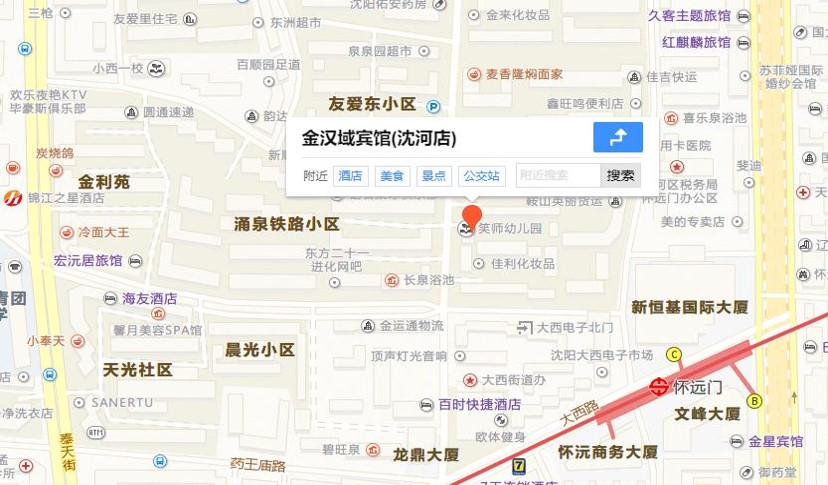
Task: Search nearby 公交站
Action: click(x=481, y=176)
